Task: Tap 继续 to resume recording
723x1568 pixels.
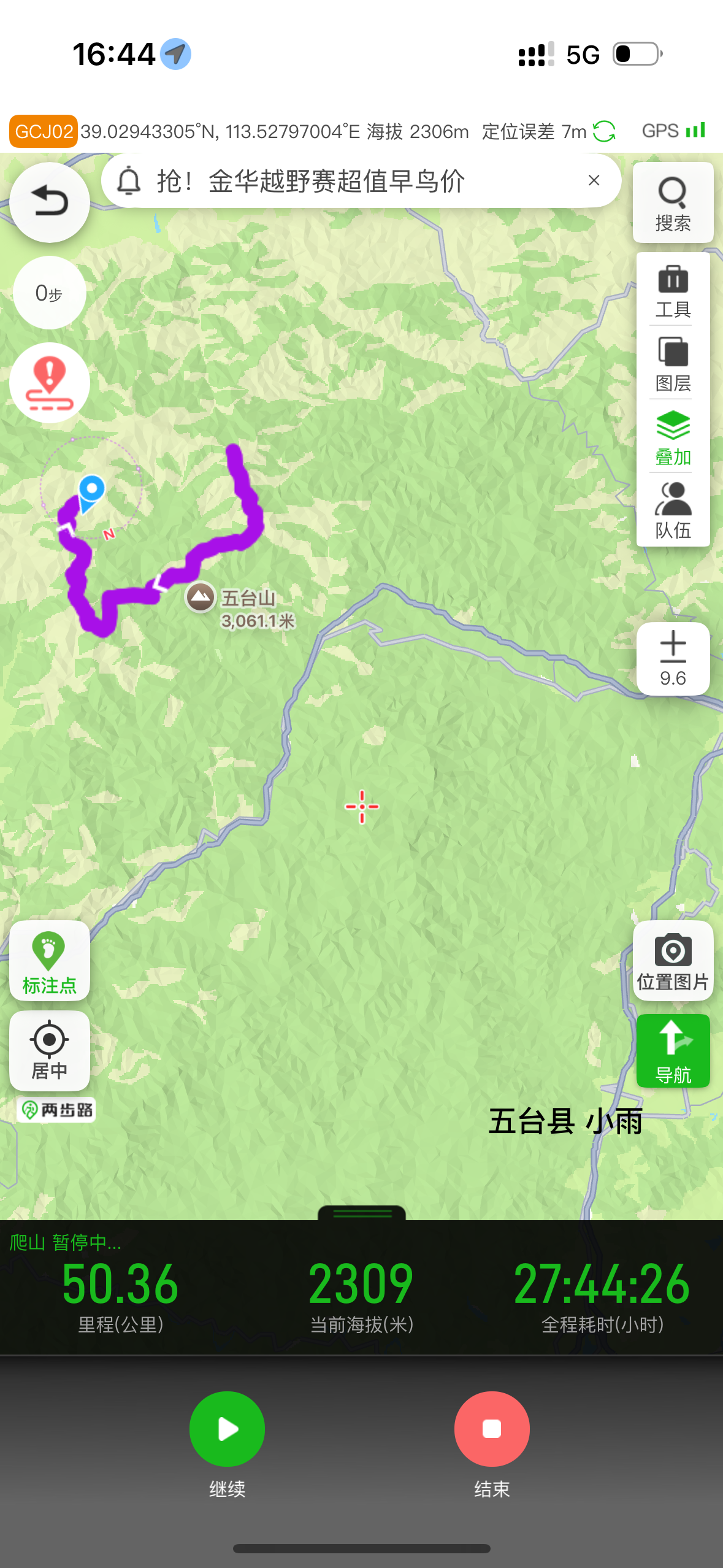Action: [227, 1429]
